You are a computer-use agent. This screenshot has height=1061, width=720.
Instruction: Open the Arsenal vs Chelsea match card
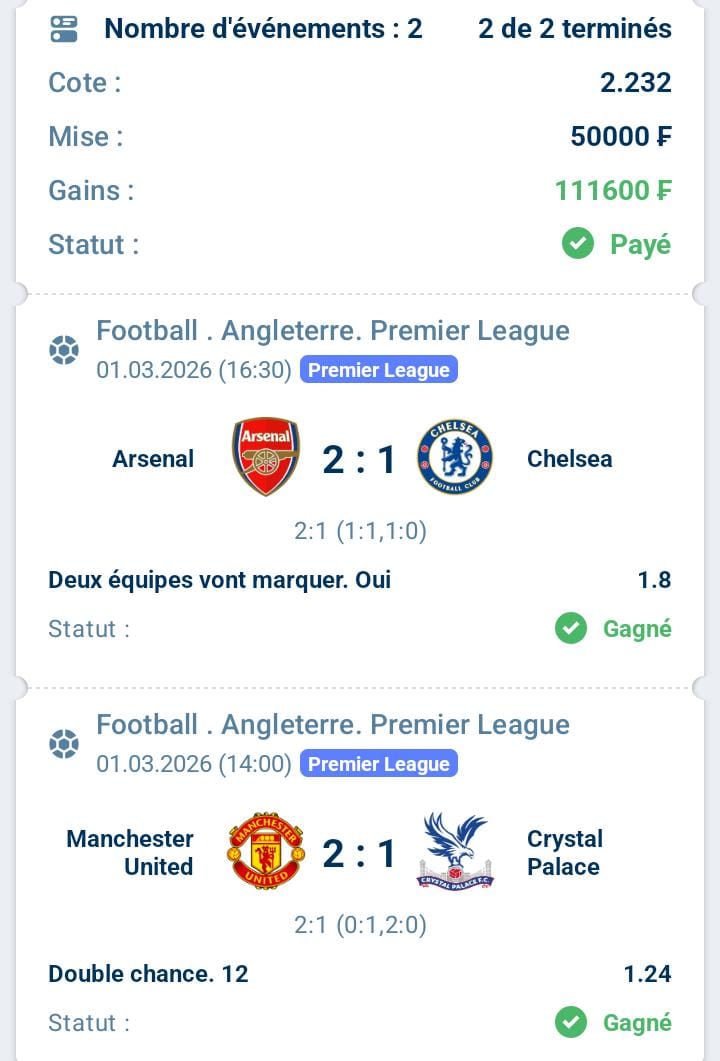pos(360,459)
